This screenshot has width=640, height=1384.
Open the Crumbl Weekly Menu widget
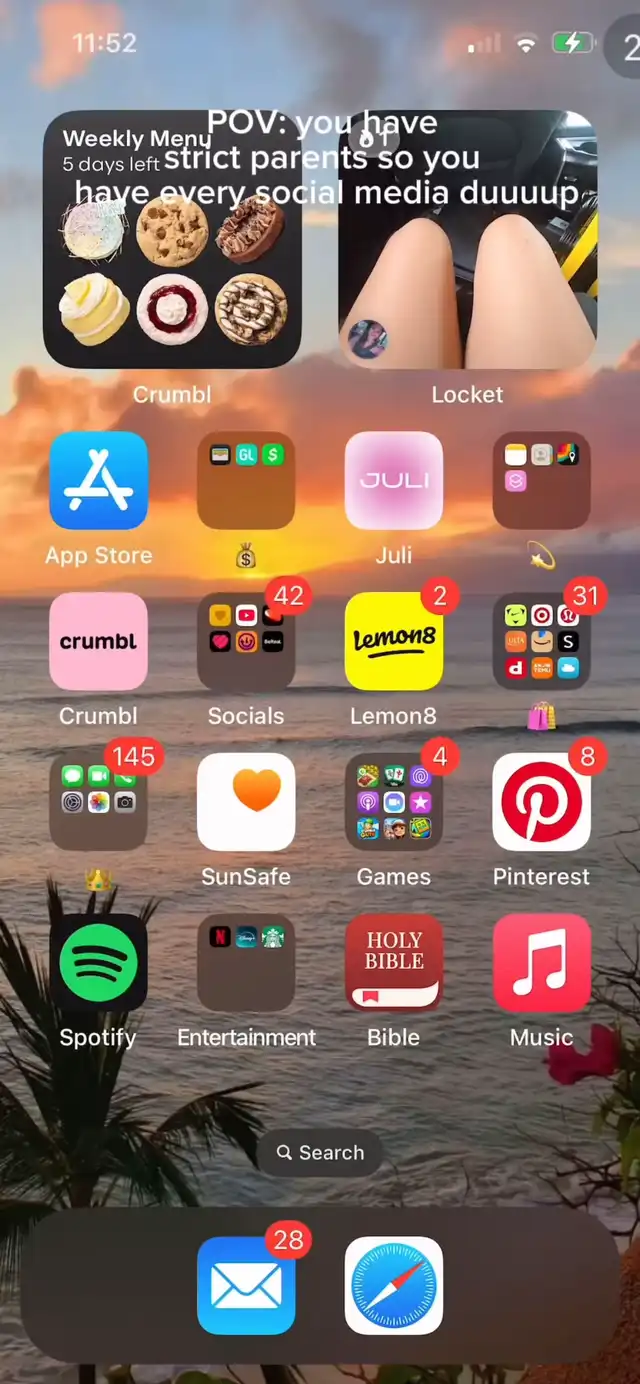coord(172,240)
